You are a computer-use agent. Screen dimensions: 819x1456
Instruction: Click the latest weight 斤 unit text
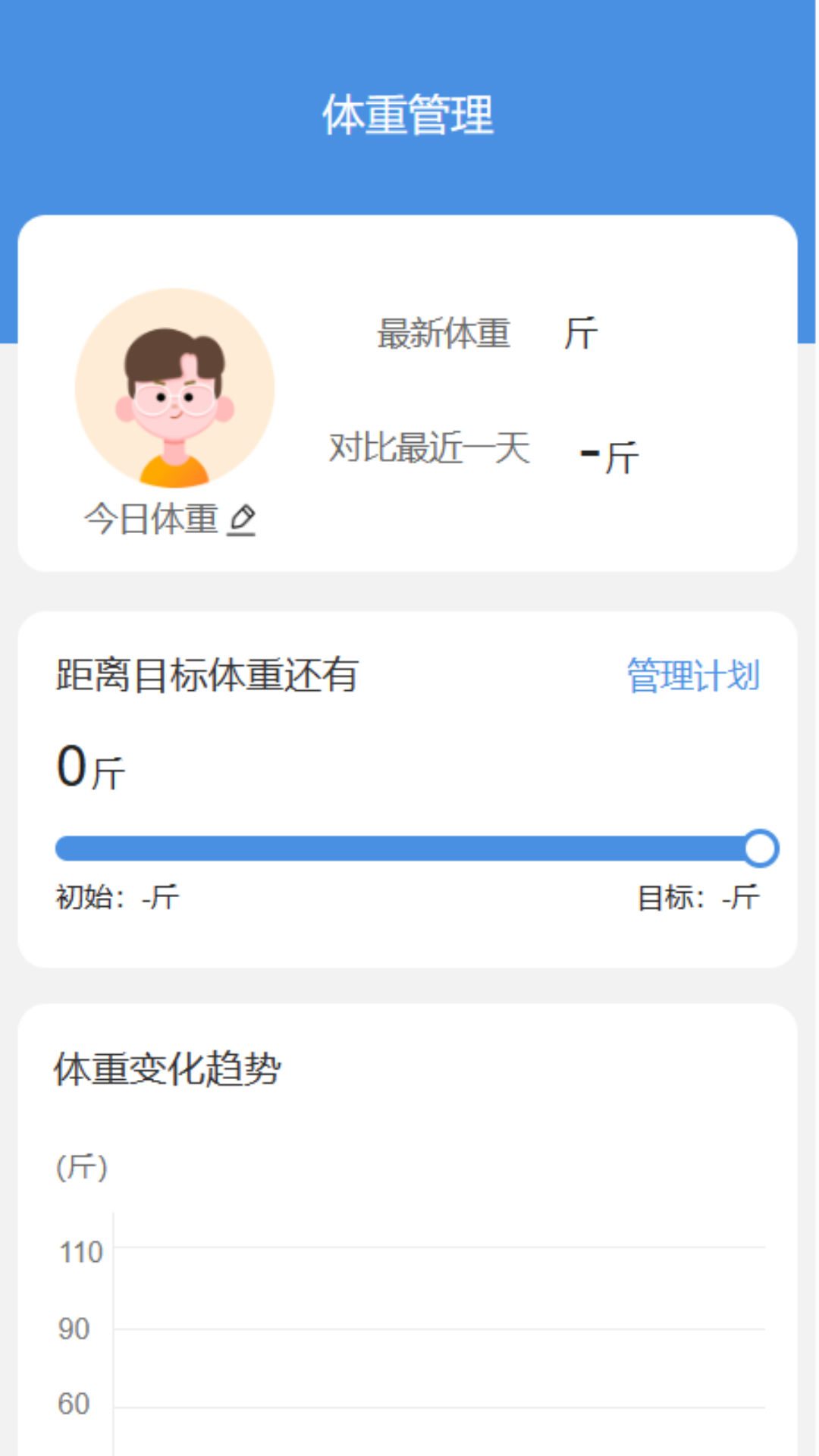tap(582, 334)
